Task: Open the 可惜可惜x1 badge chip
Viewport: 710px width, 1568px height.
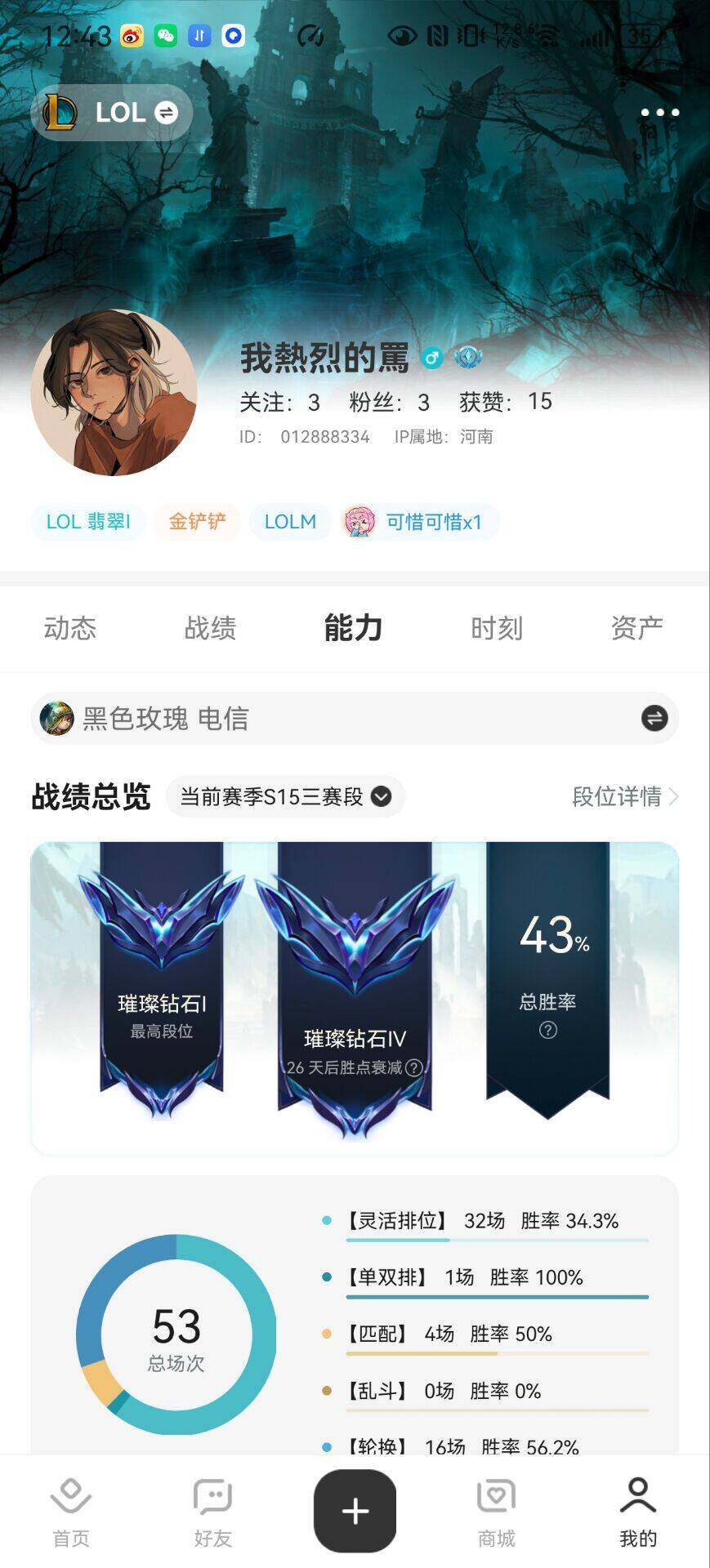Action: pos(420,522)
